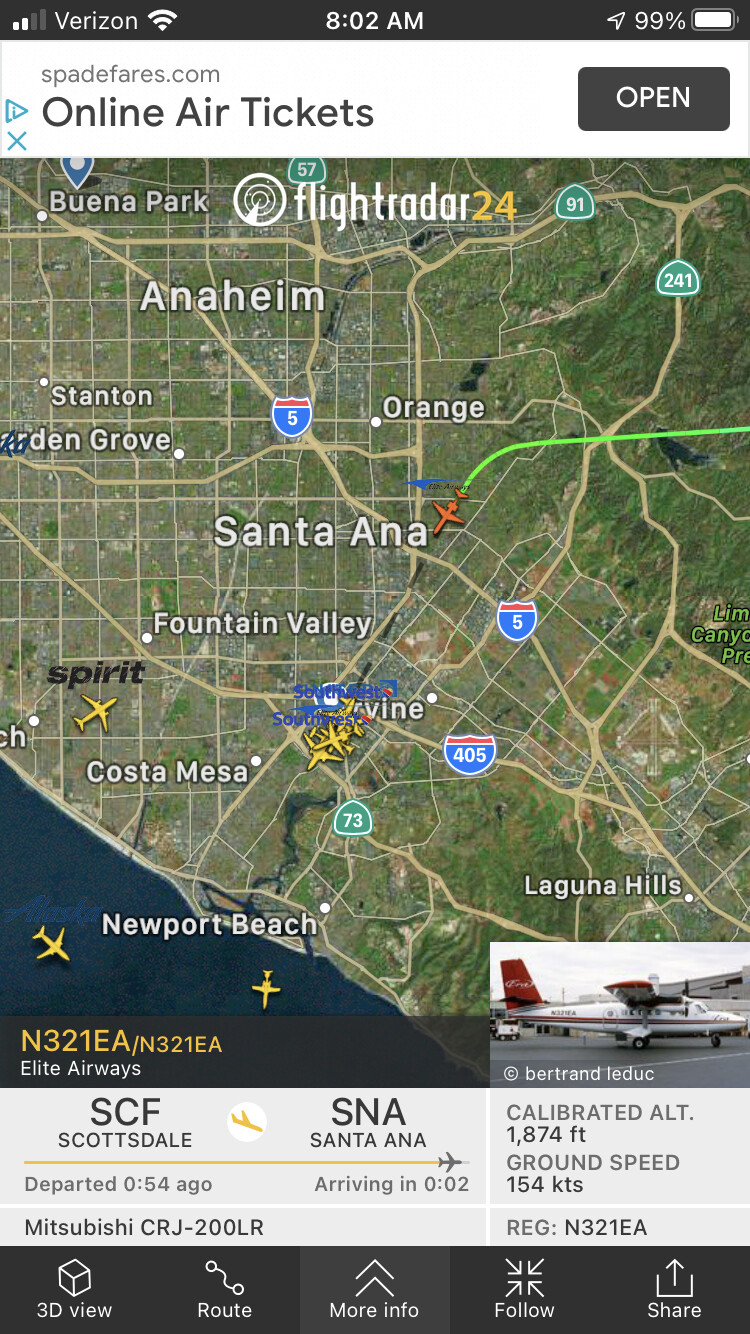Follow the N321EA flight
Image resolution: width=750 pixels, height=1334 pixels.
click(524, 1290)
